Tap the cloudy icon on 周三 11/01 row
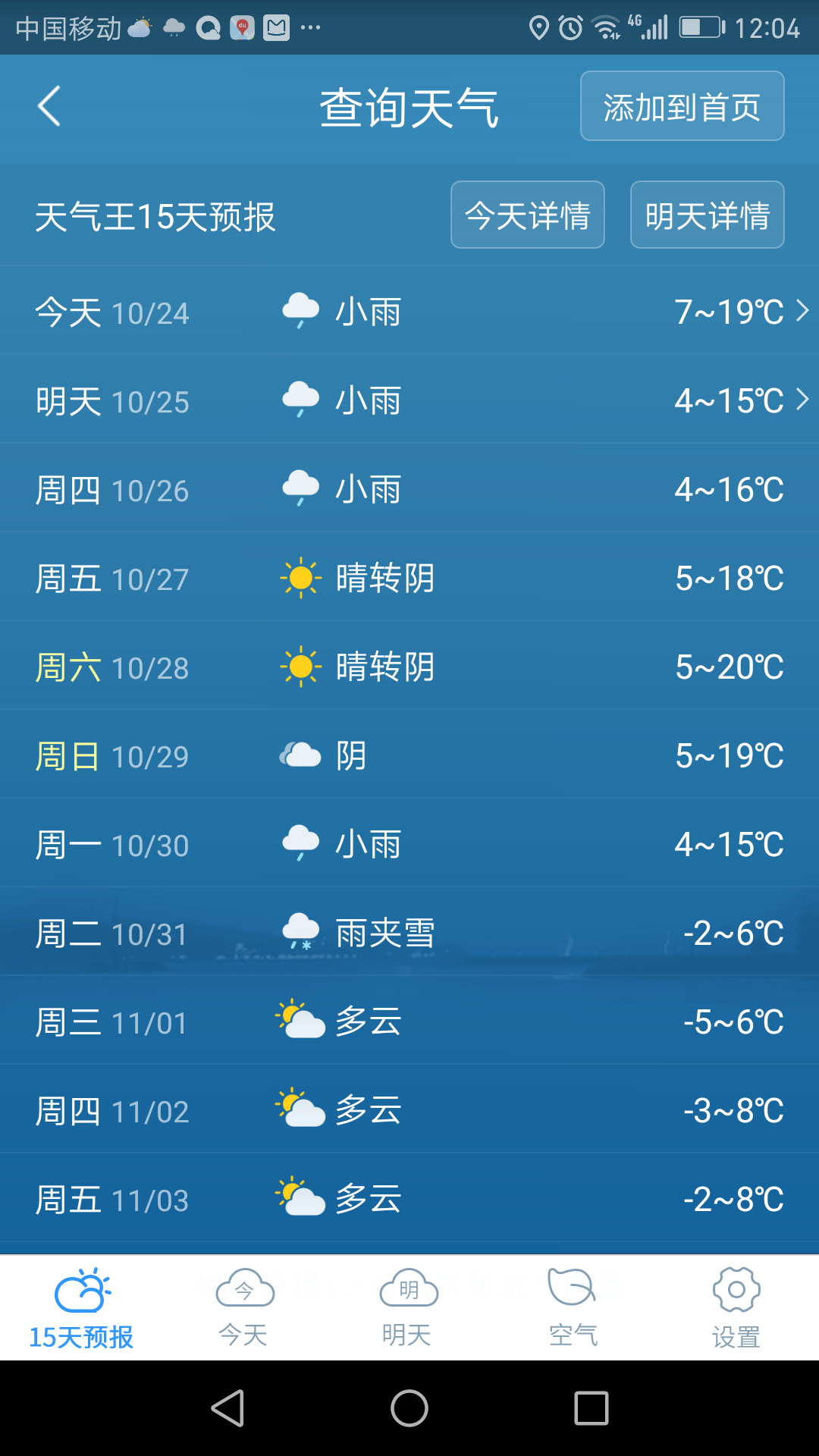Viewport: 819px width, 1456px height. (301, 1020)
